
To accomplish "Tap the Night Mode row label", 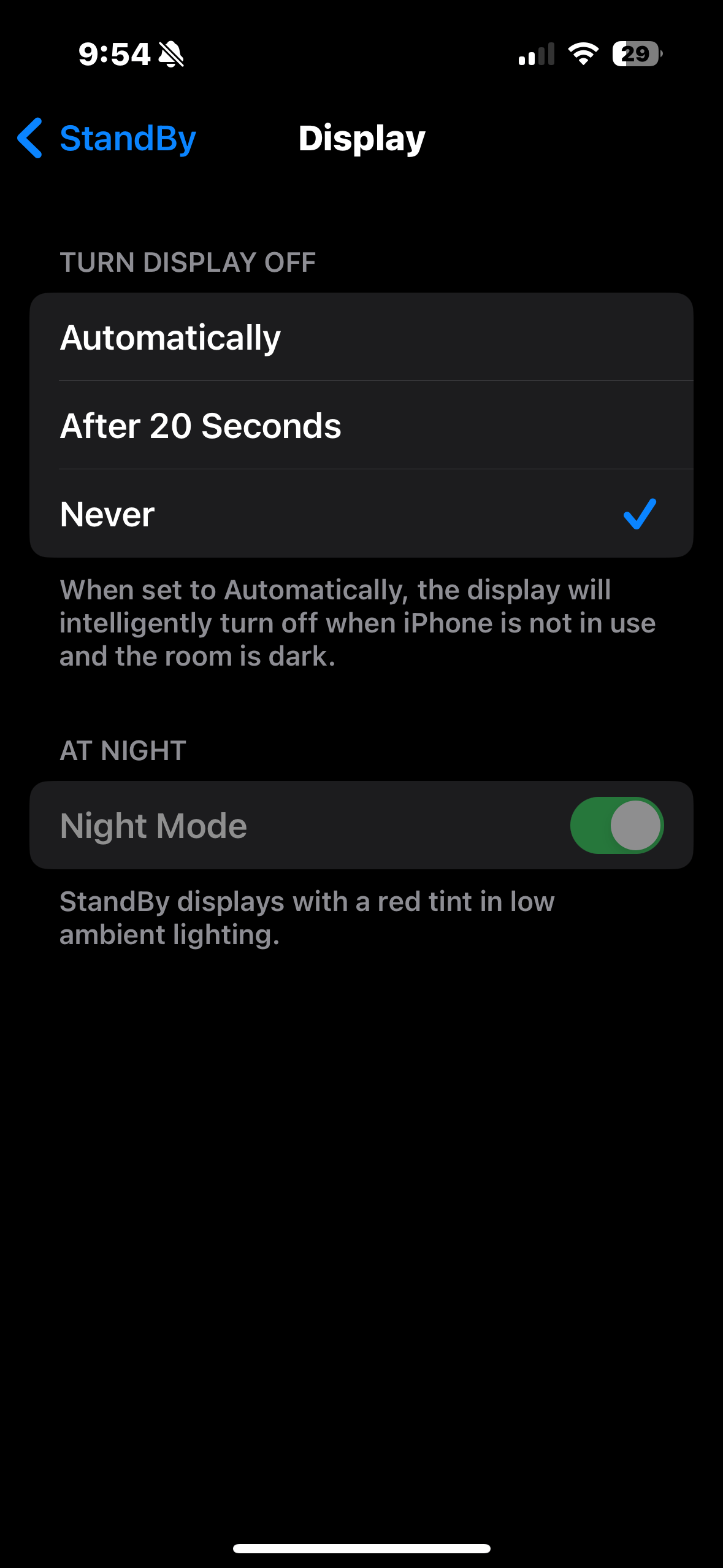I will pos(153,826).
